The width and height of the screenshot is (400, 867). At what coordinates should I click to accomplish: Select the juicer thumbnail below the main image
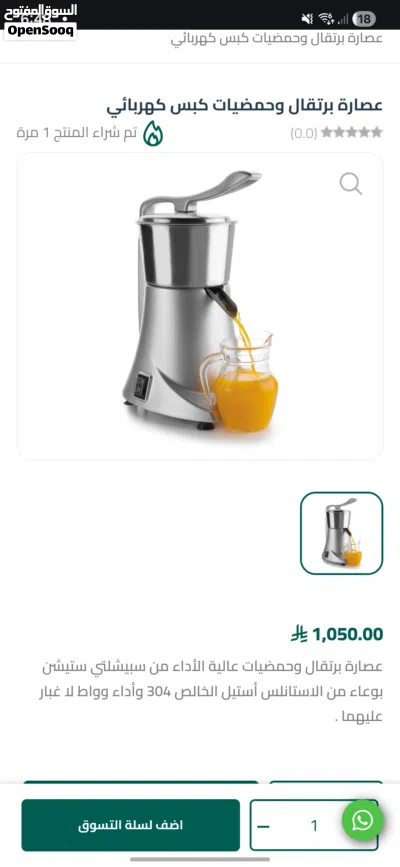tap(341, 533)
